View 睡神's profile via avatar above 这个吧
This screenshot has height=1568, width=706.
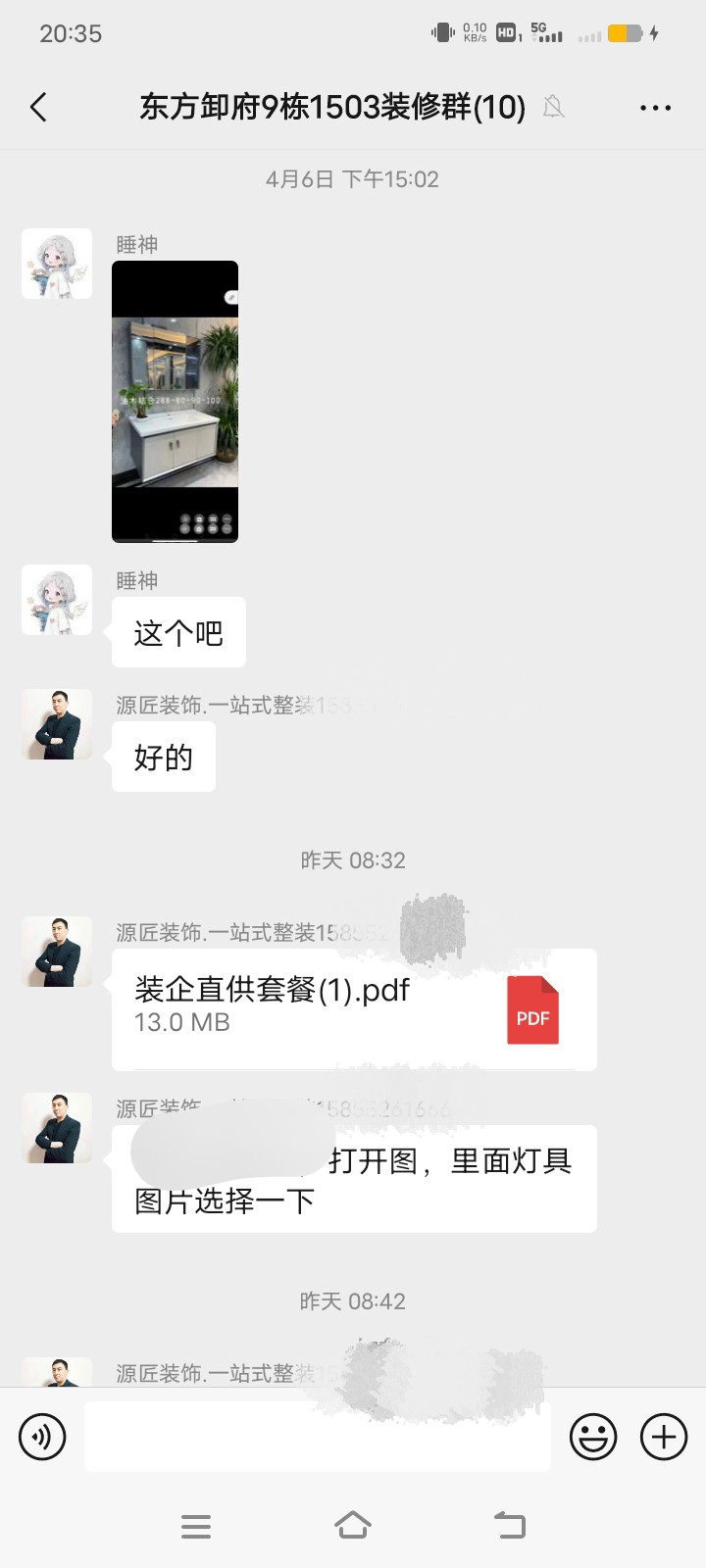pos(57,600)
